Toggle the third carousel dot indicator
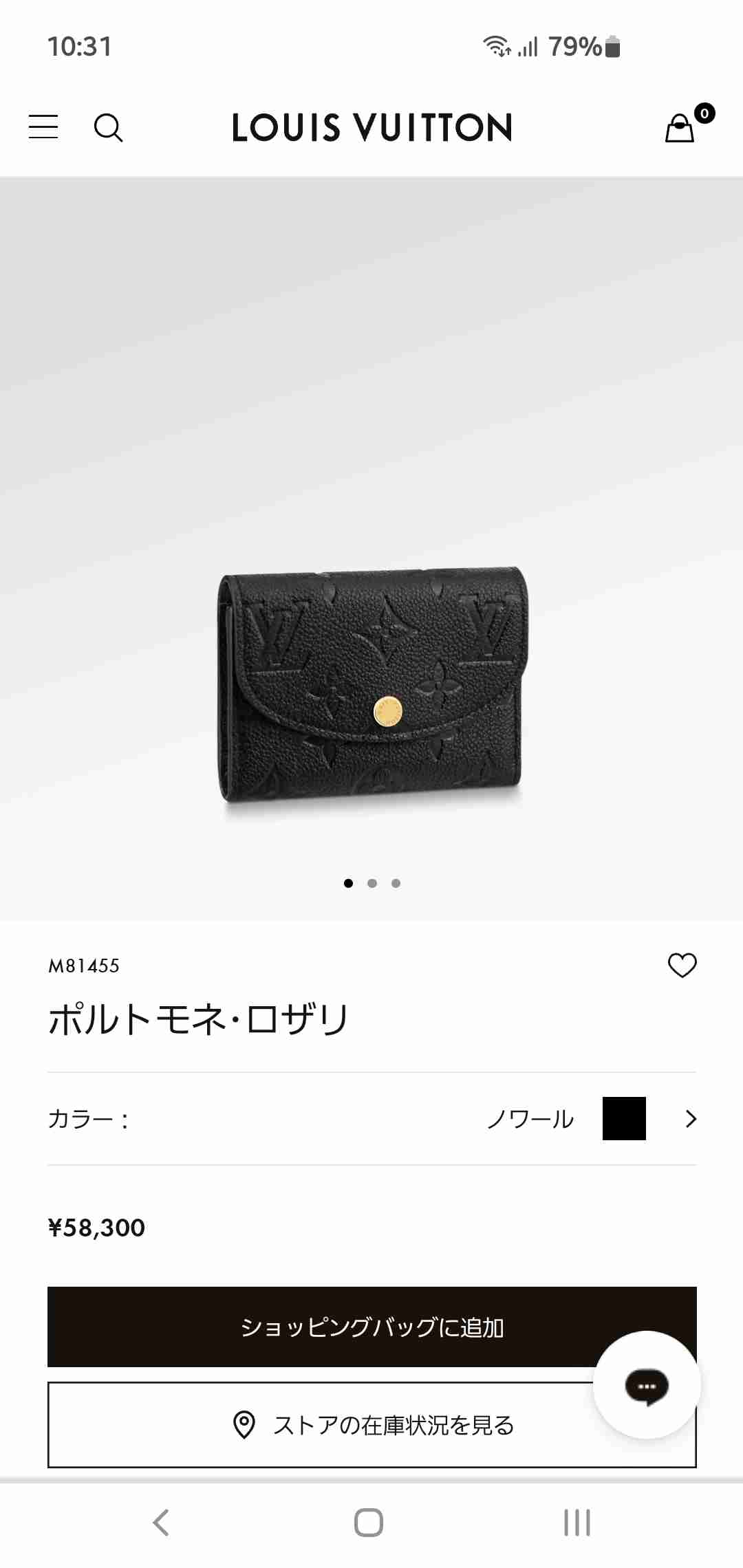 click(x=396, y=884)
